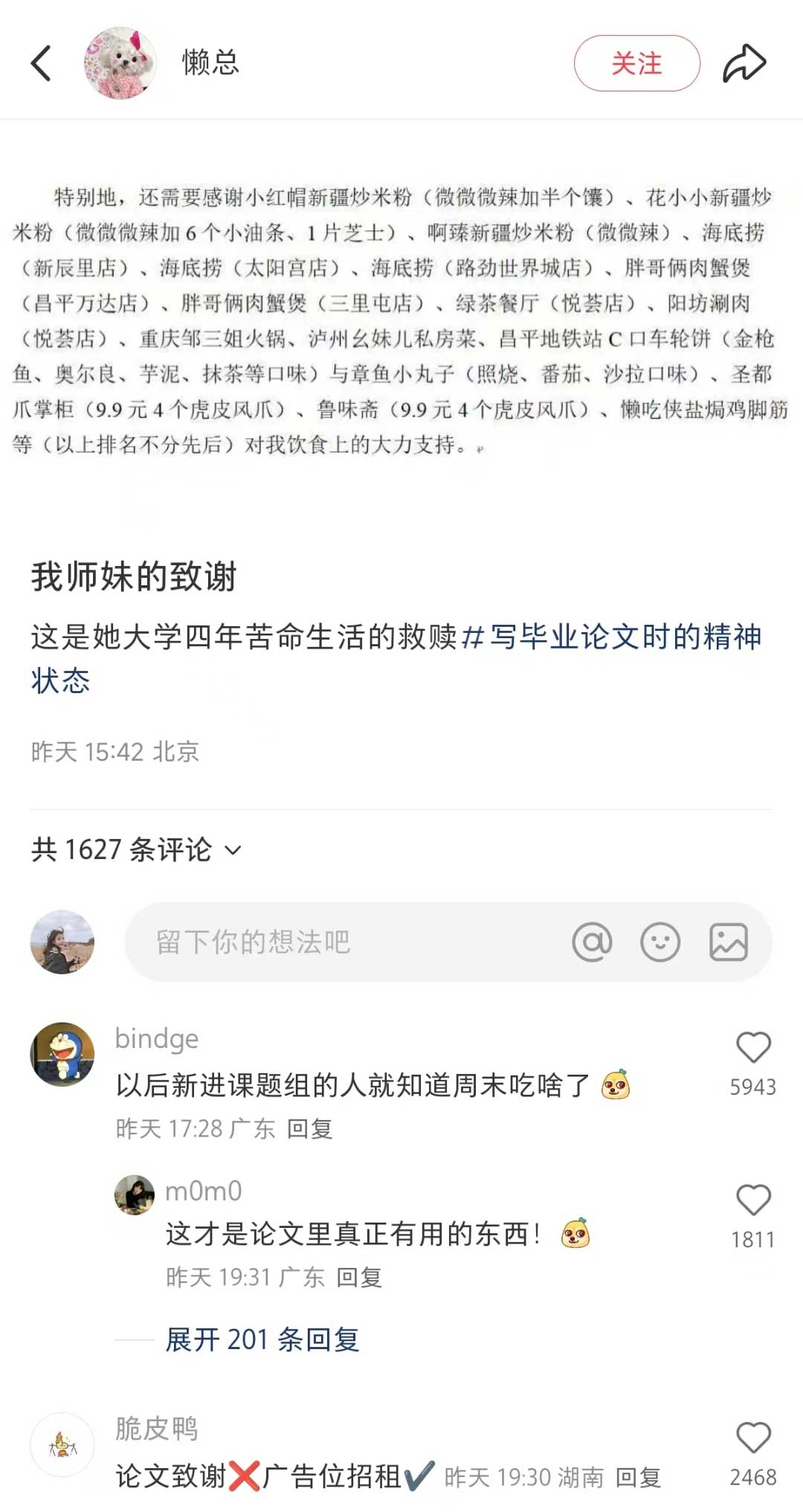Go back with the top-left arrow
The image size is (803, 1512).
[x=42, y=63]
